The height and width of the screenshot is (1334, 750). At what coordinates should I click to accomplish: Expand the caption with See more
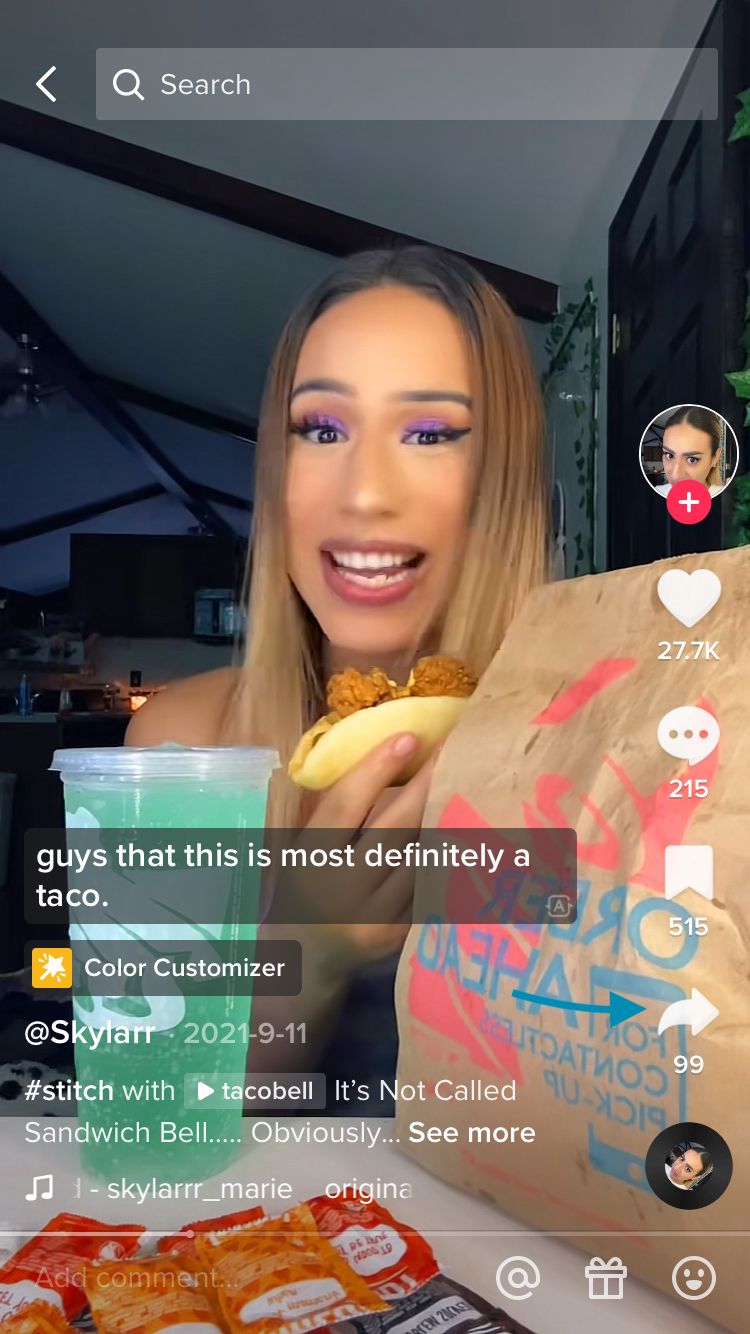tap(471, 1132)
